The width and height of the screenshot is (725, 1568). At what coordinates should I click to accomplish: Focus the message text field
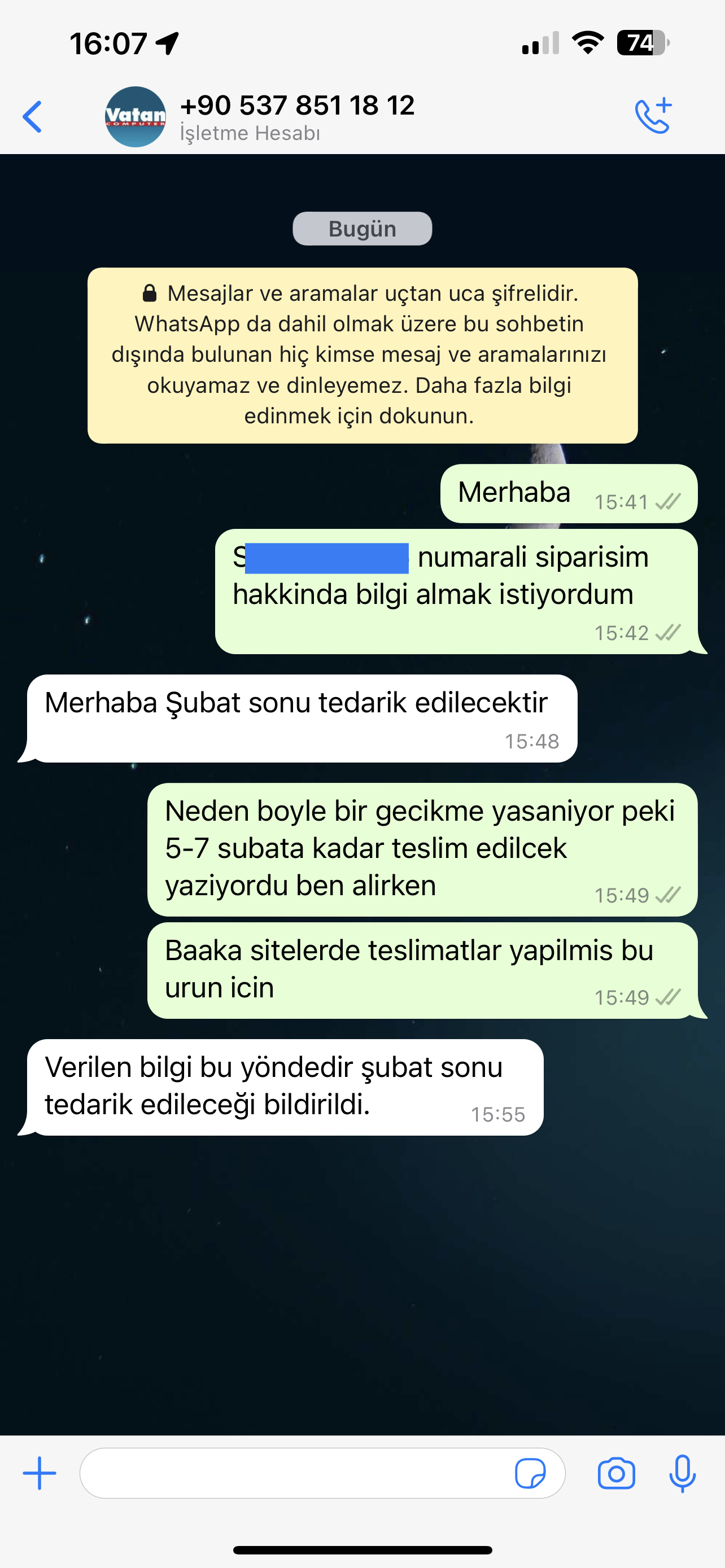(292, 1473)
